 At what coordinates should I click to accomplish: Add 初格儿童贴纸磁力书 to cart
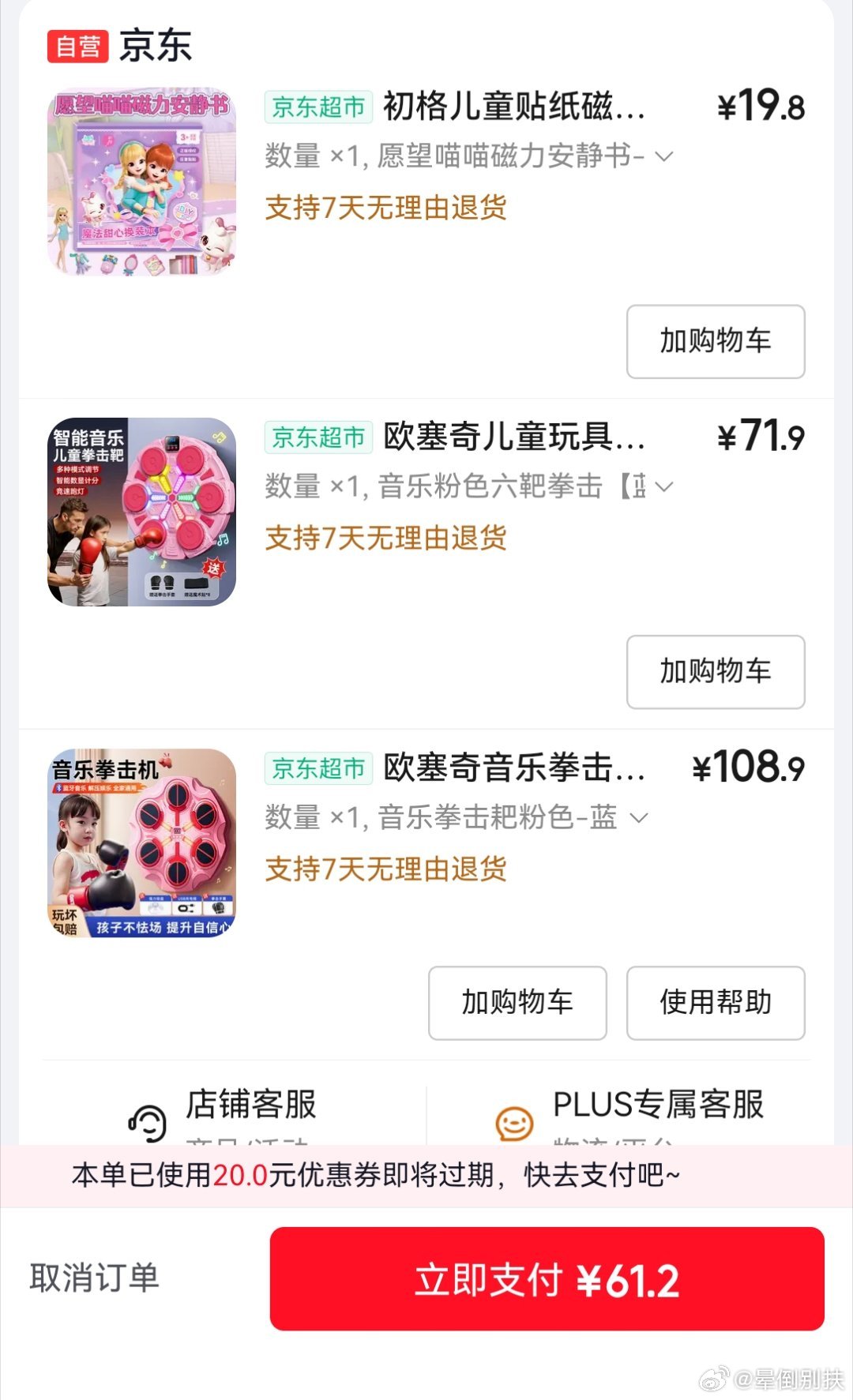point(715,341)
